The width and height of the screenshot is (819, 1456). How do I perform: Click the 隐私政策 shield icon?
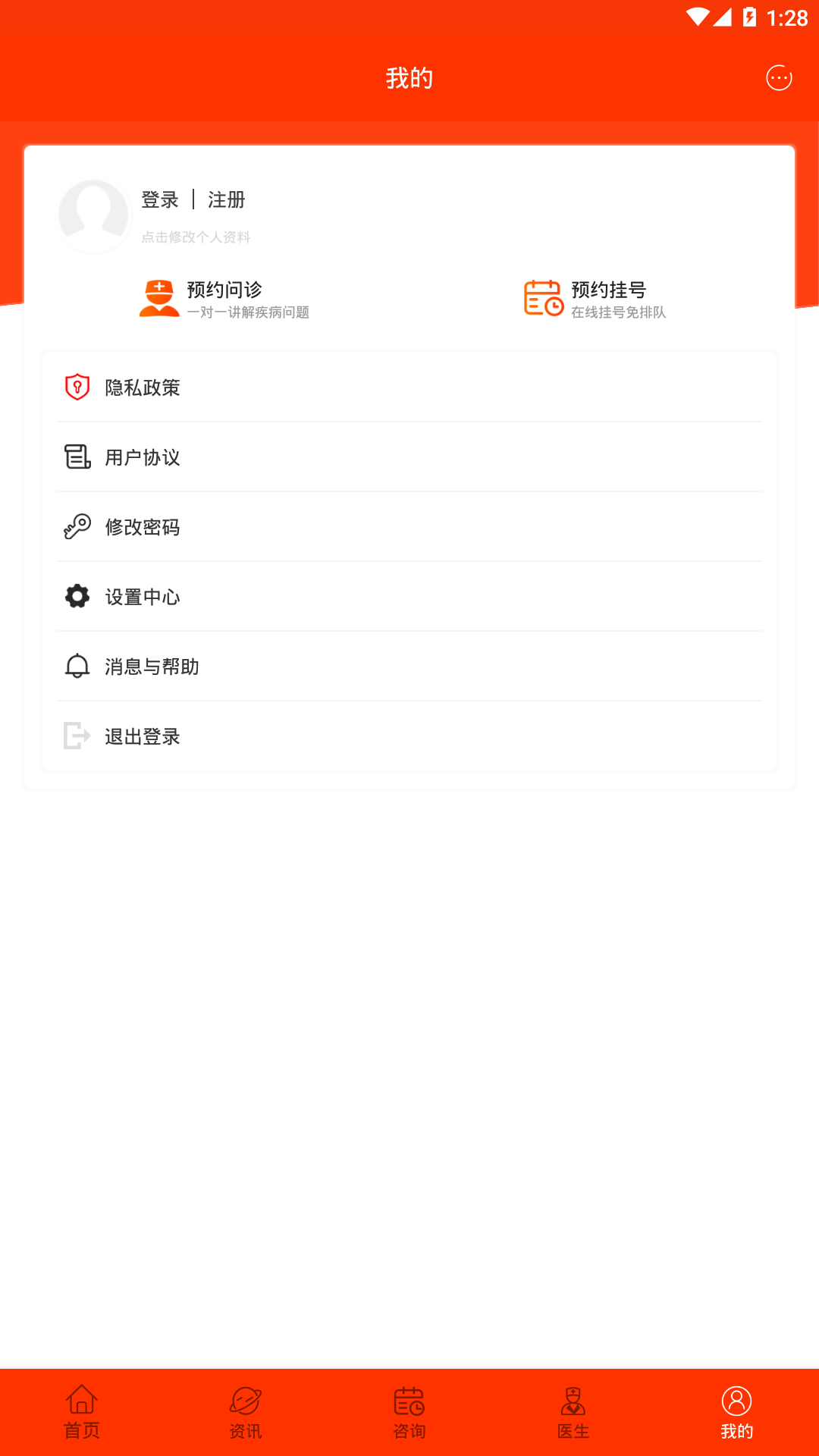pyautogui.click(x=76, y=387)
